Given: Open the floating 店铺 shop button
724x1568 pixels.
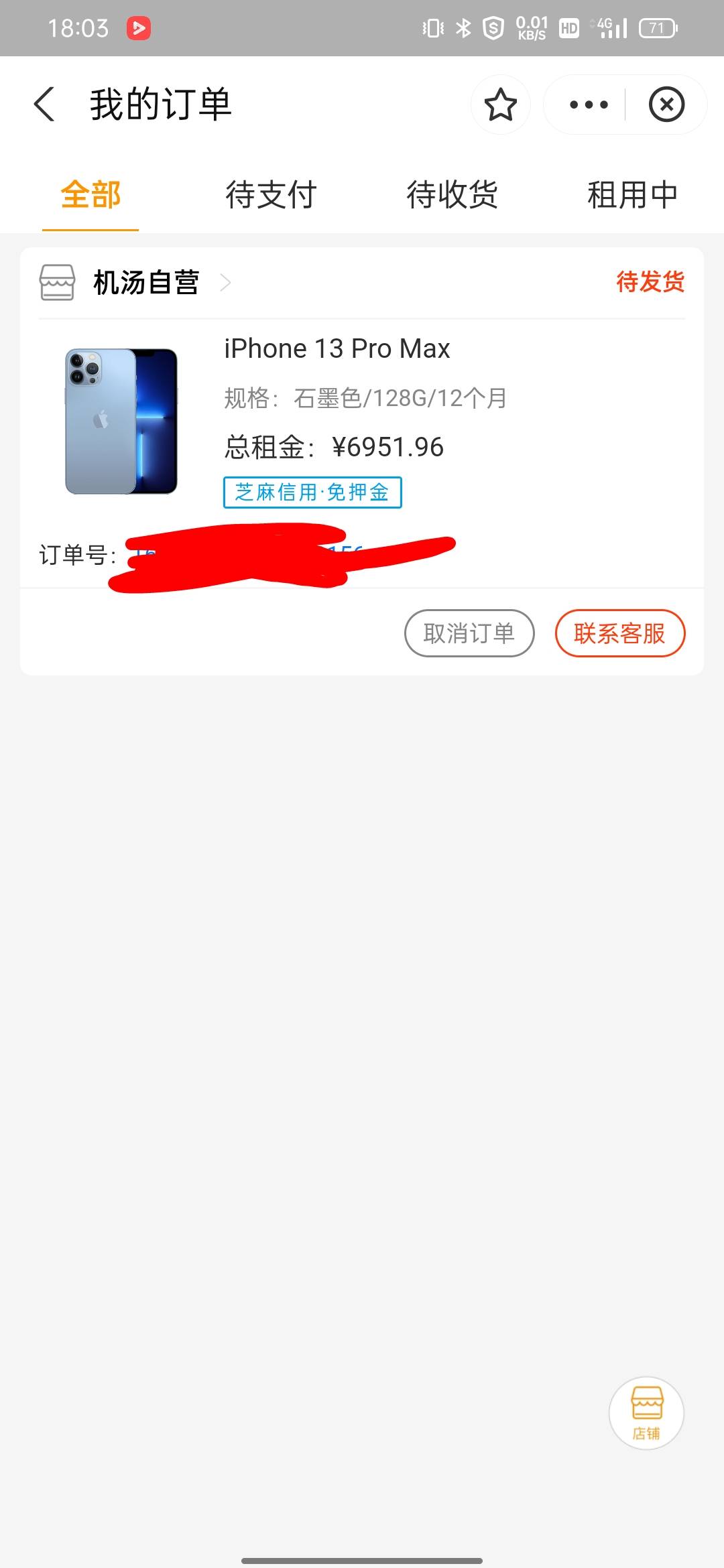Looking at the screenshot, I should (x=646, y=1413).
